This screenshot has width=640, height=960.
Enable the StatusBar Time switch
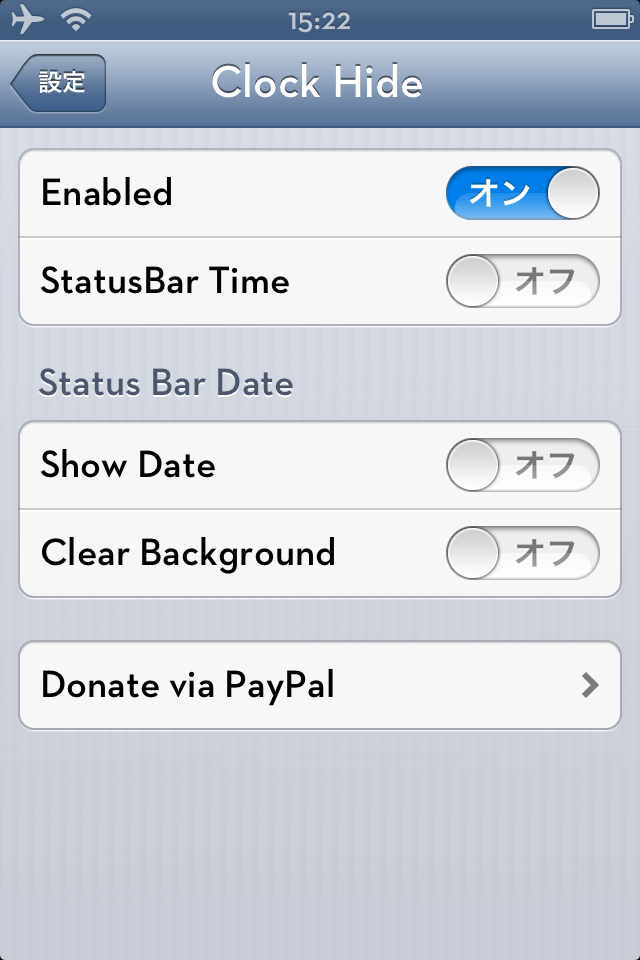tap(522, 281)
